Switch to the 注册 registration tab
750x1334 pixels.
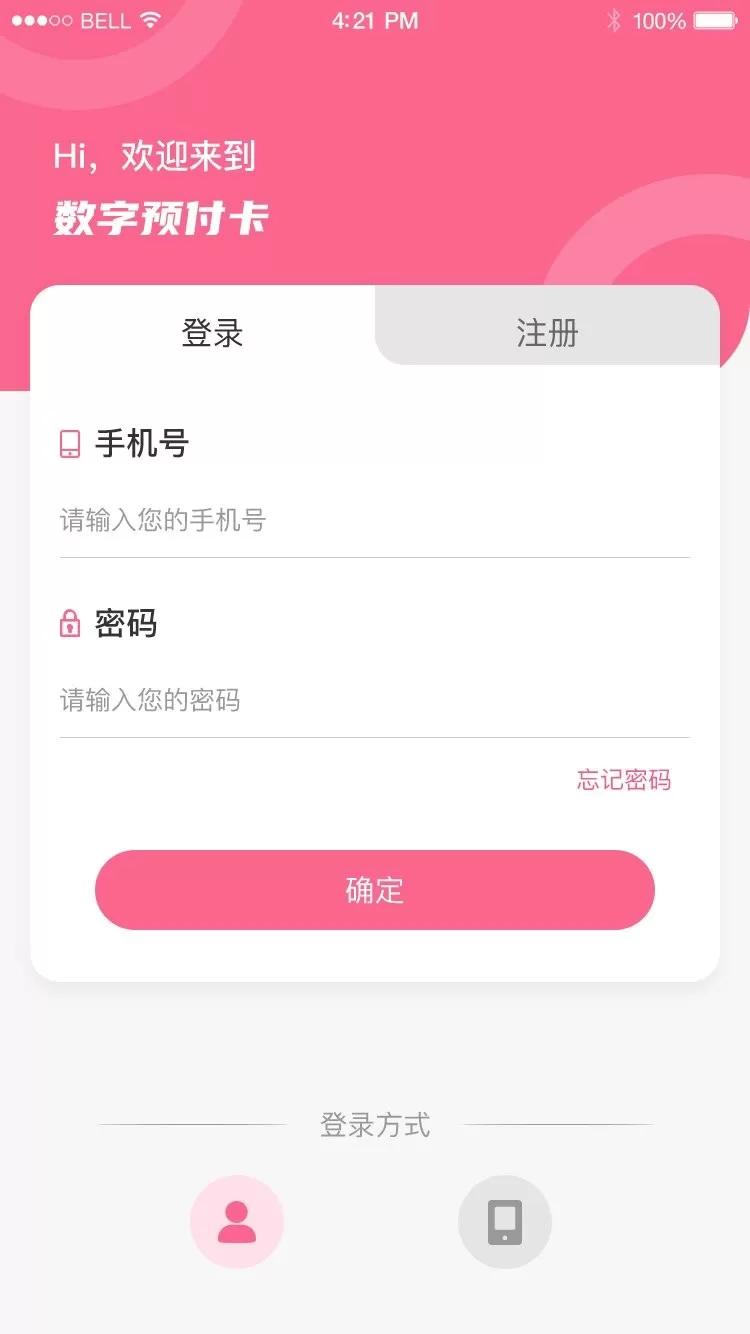pos(549,334)
